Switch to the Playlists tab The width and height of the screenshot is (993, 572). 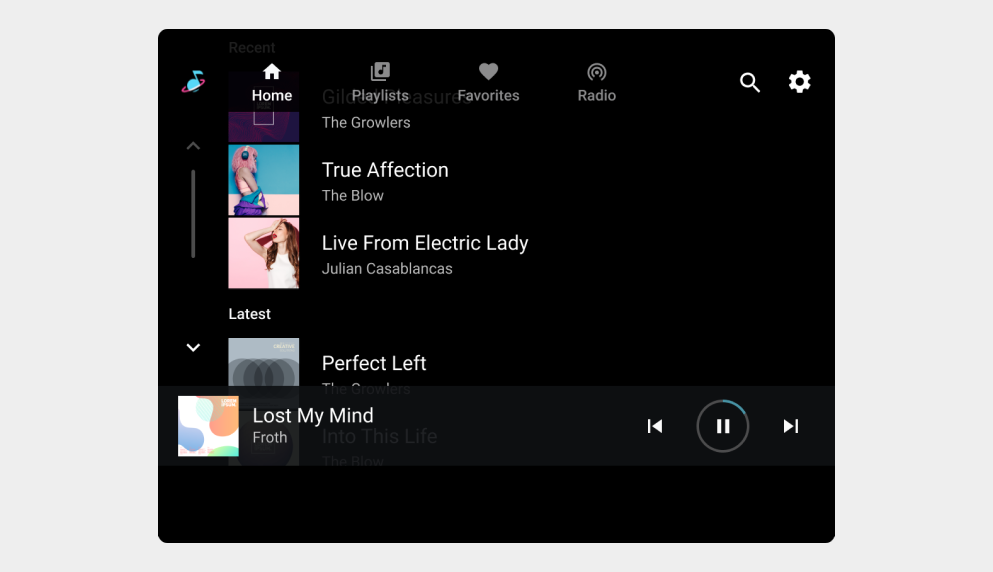point(380,83)
